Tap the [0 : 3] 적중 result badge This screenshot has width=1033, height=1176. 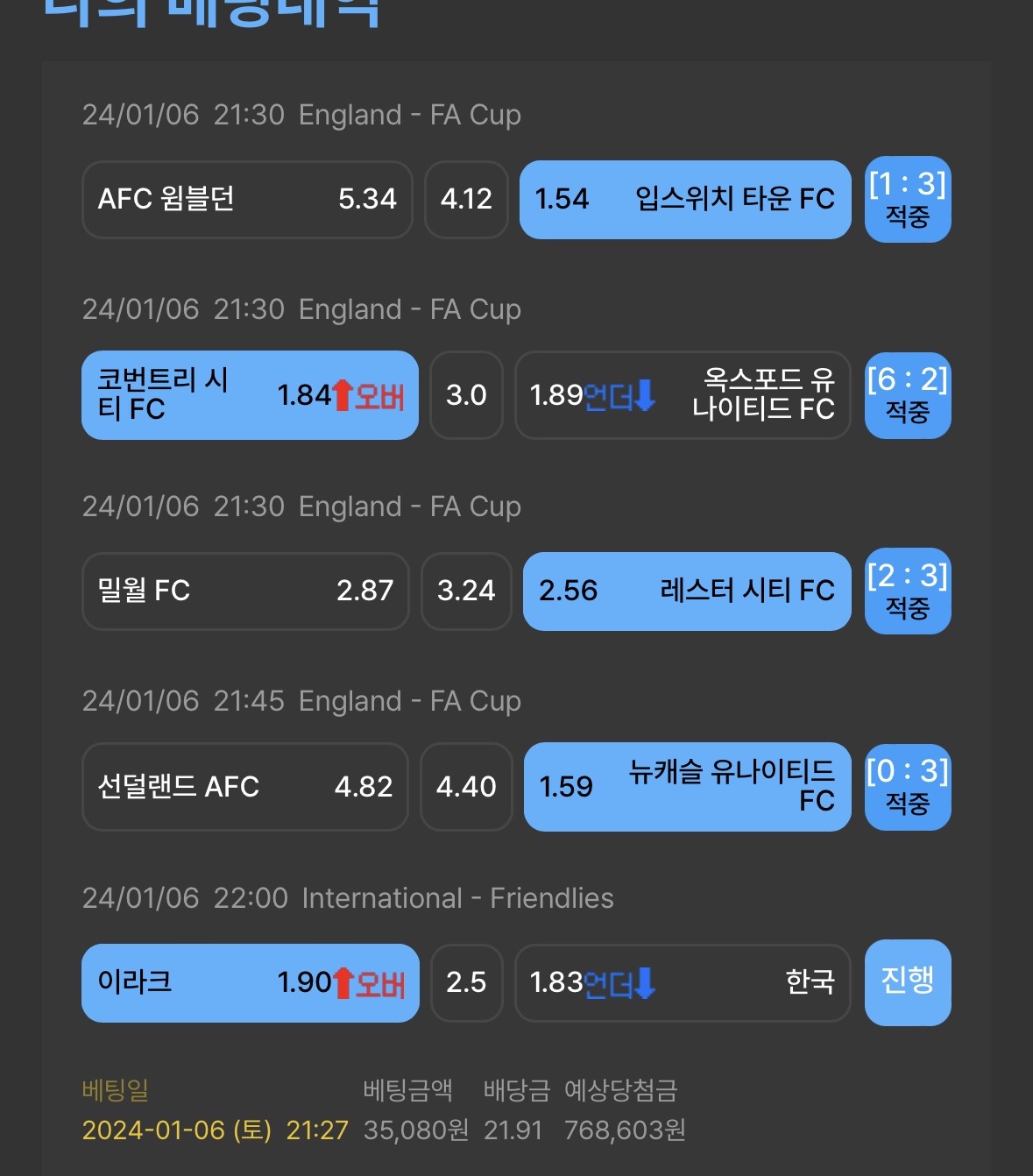(908, 787)
